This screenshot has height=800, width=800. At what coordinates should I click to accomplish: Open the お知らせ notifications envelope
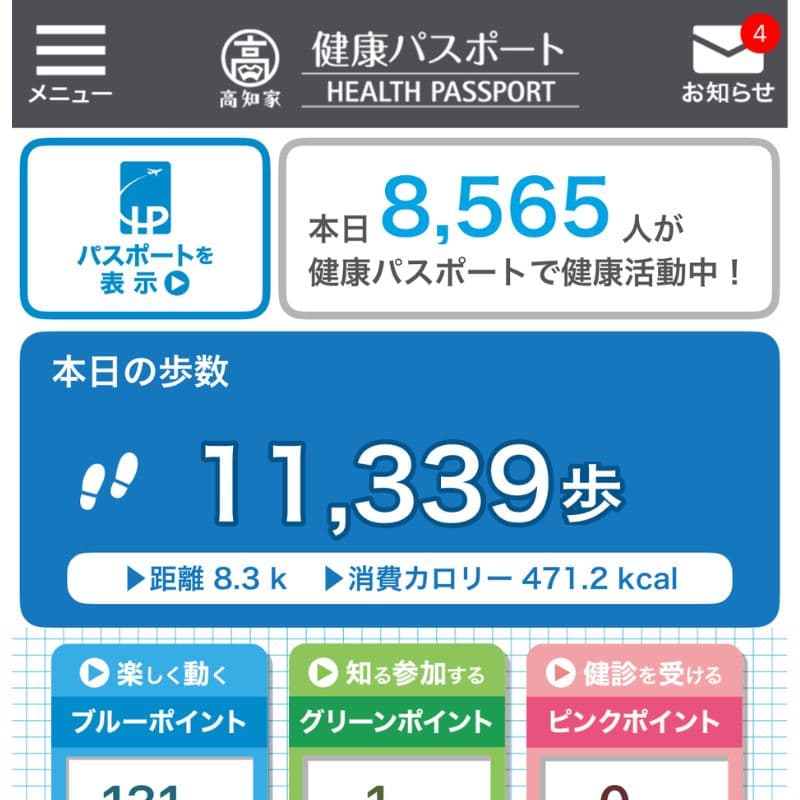pos(728,62)
